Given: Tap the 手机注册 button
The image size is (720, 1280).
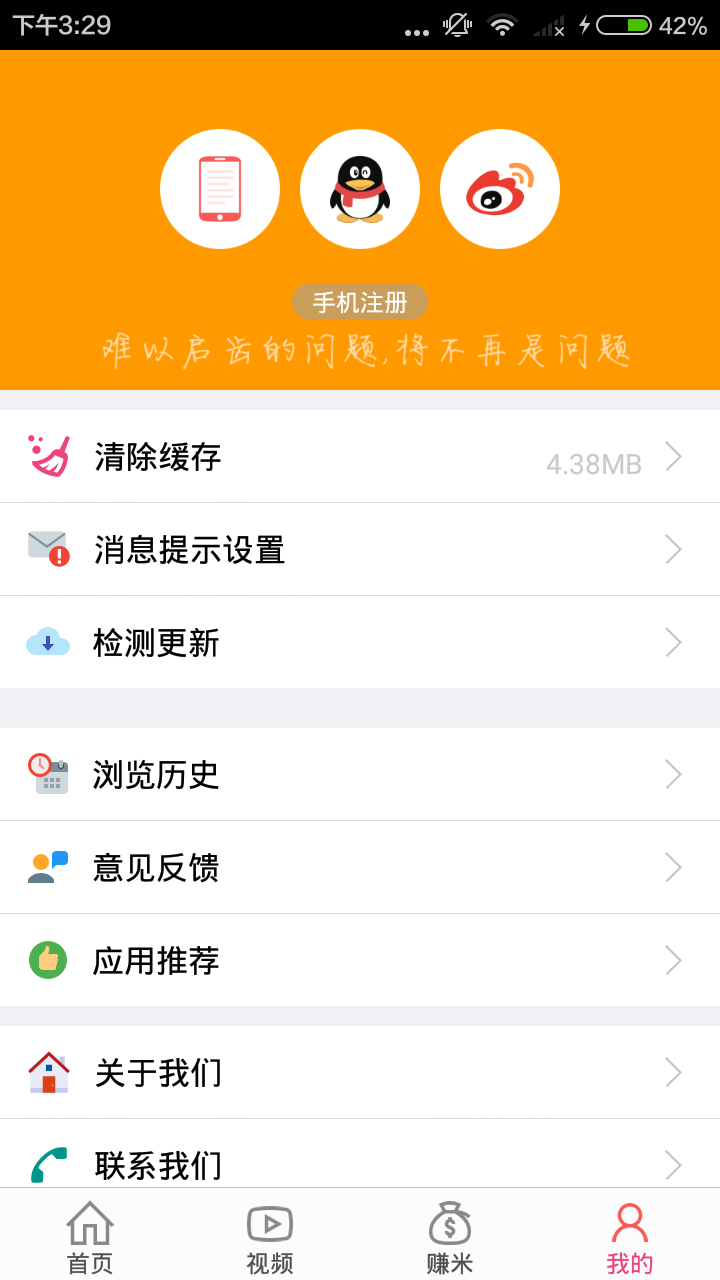Looking at the screenshot, I should 360,301.
